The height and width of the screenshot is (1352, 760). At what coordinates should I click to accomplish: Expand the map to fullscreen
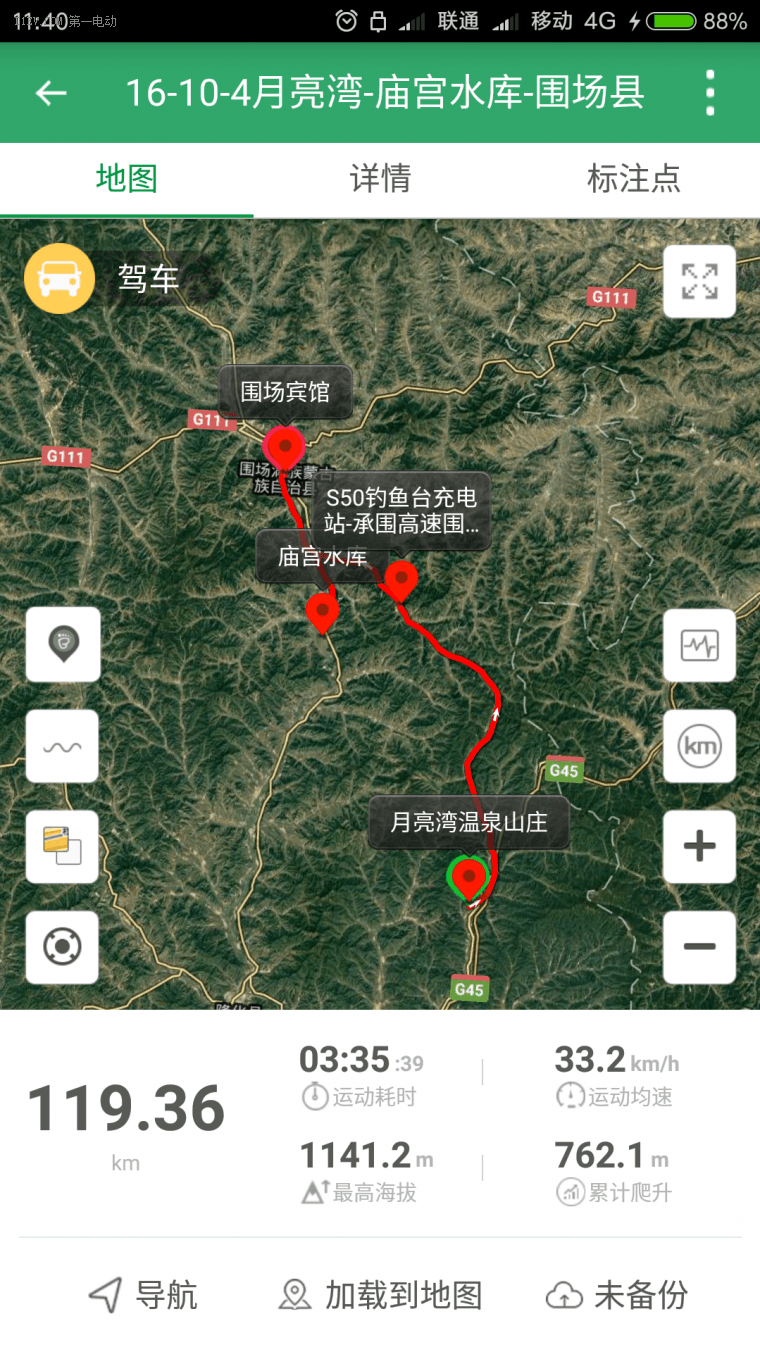[699, 281]
